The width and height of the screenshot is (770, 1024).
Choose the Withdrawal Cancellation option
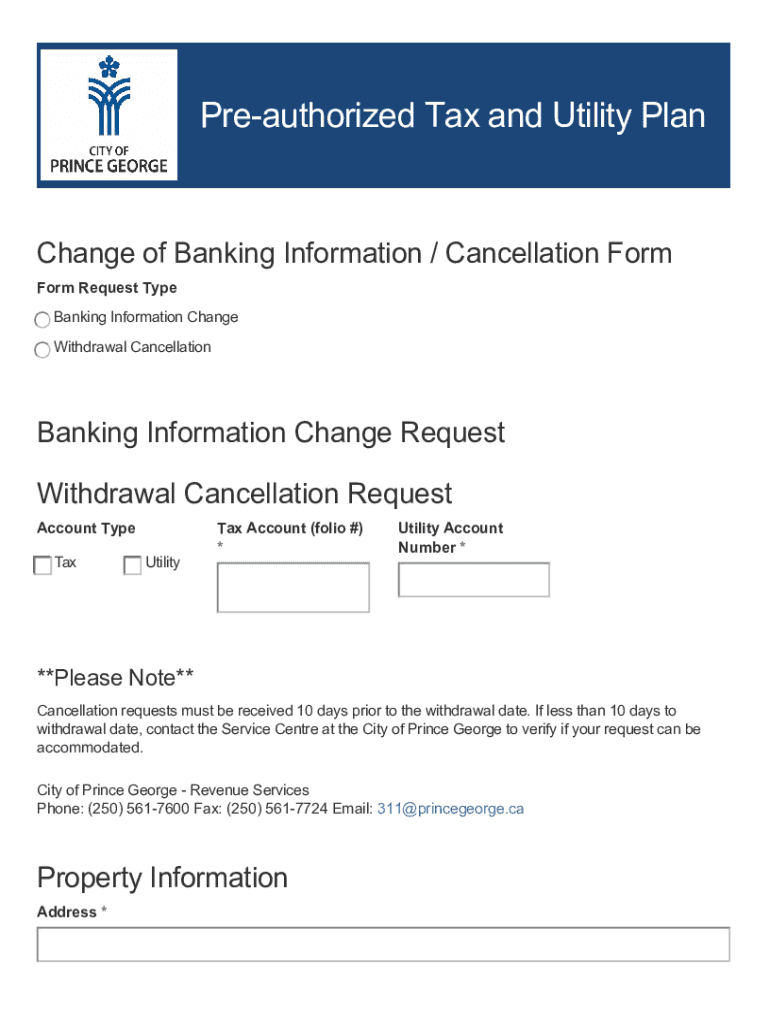coord(43,350)
